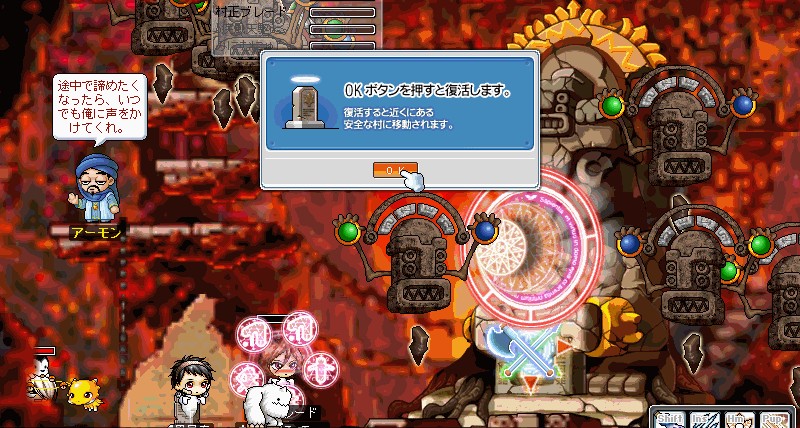This screenshot has height=428, width=800.
Task: Confirm revival with the OK button
Action: pos(394,170)
